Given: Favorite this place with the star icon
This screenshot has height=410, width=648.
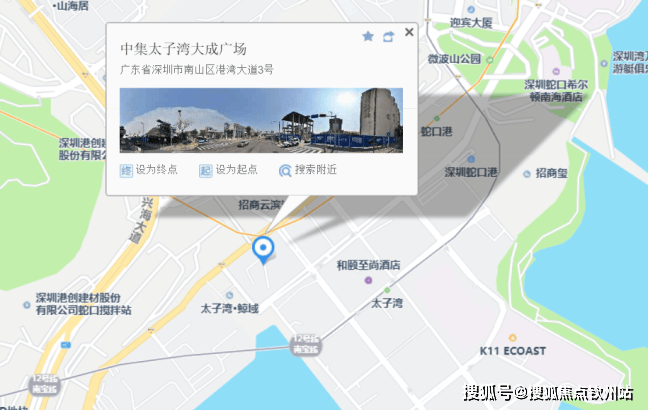Looking at the screenshot, I should point(368,37).
